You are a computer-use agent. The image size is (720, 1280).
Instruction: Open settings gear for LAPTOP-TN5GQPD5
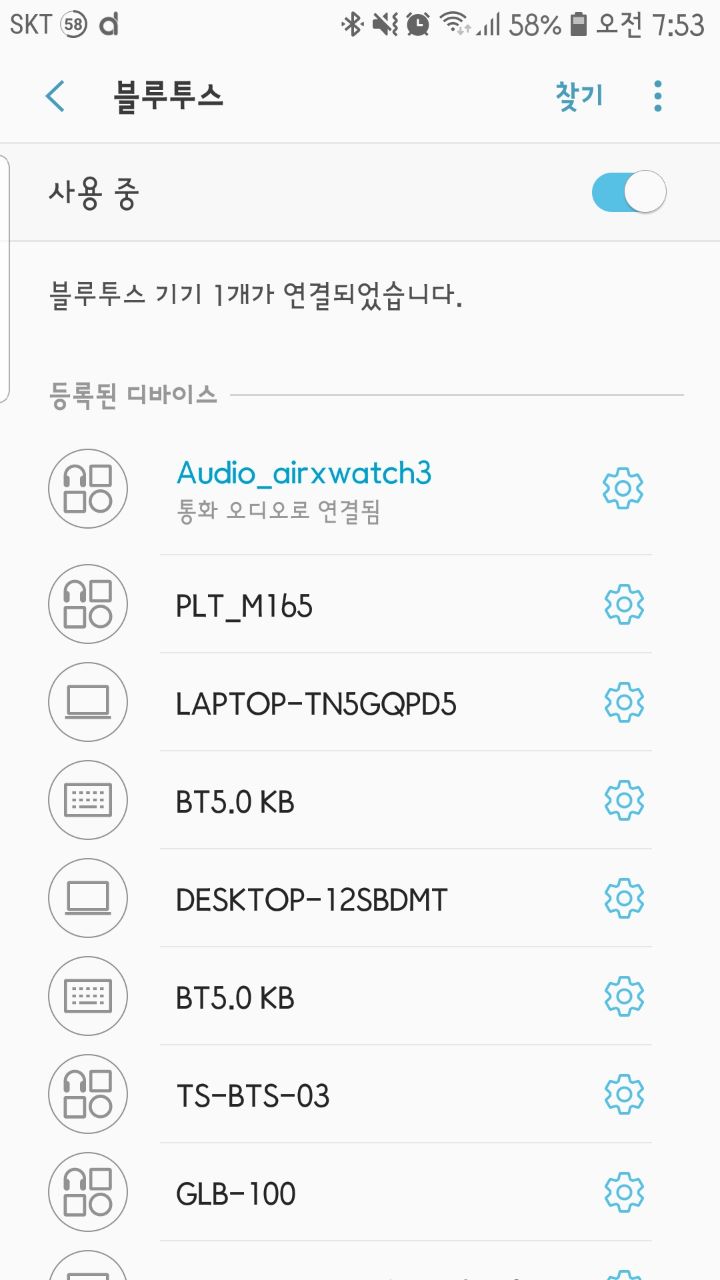(624, 702)
